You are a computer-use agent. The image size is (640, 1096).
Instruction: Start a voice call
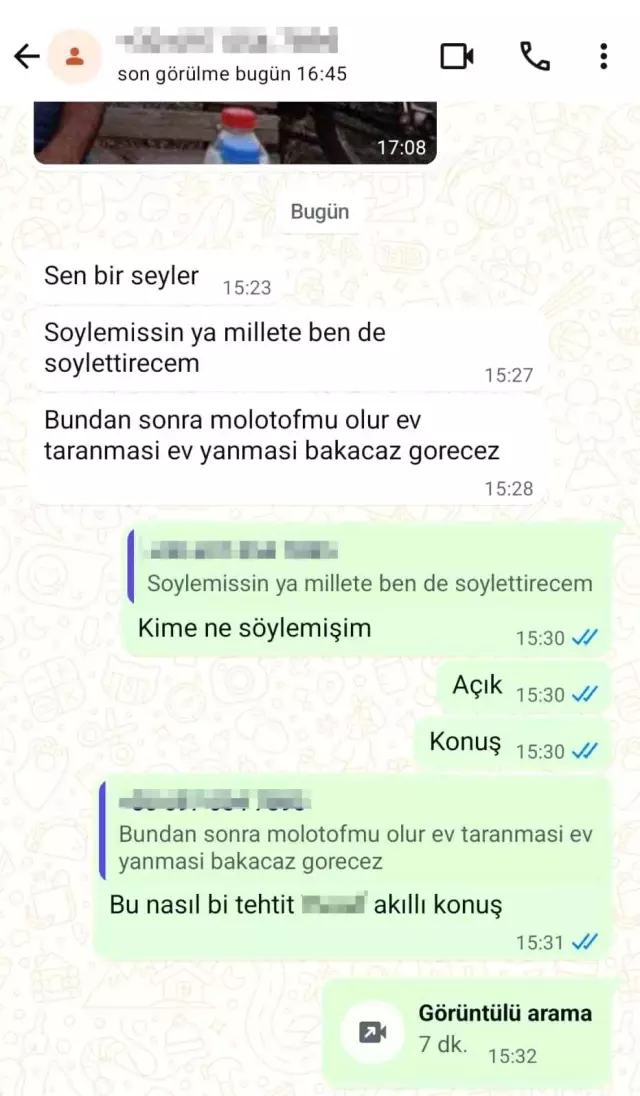(x=535, y=57)
